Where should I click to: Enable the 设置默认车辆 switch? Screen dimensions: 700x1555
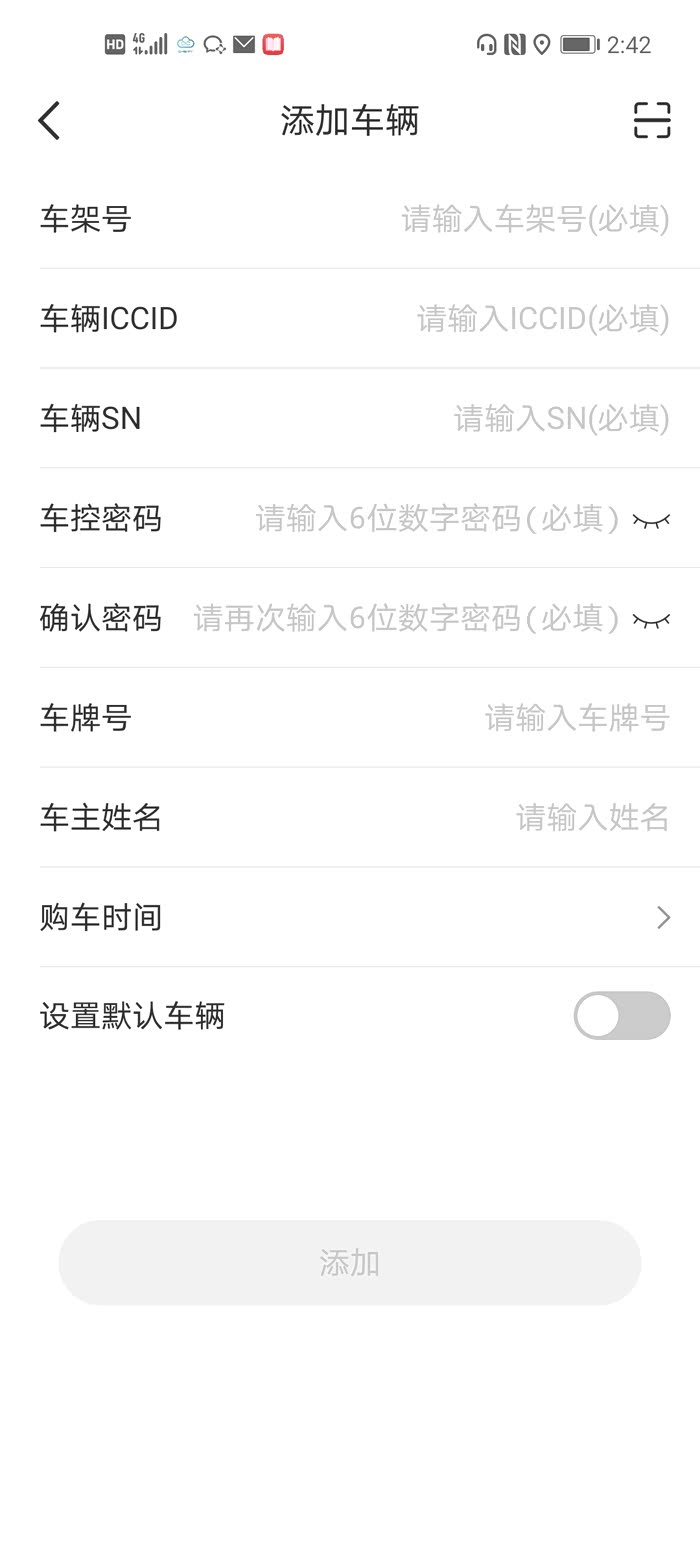point(621,1016)
